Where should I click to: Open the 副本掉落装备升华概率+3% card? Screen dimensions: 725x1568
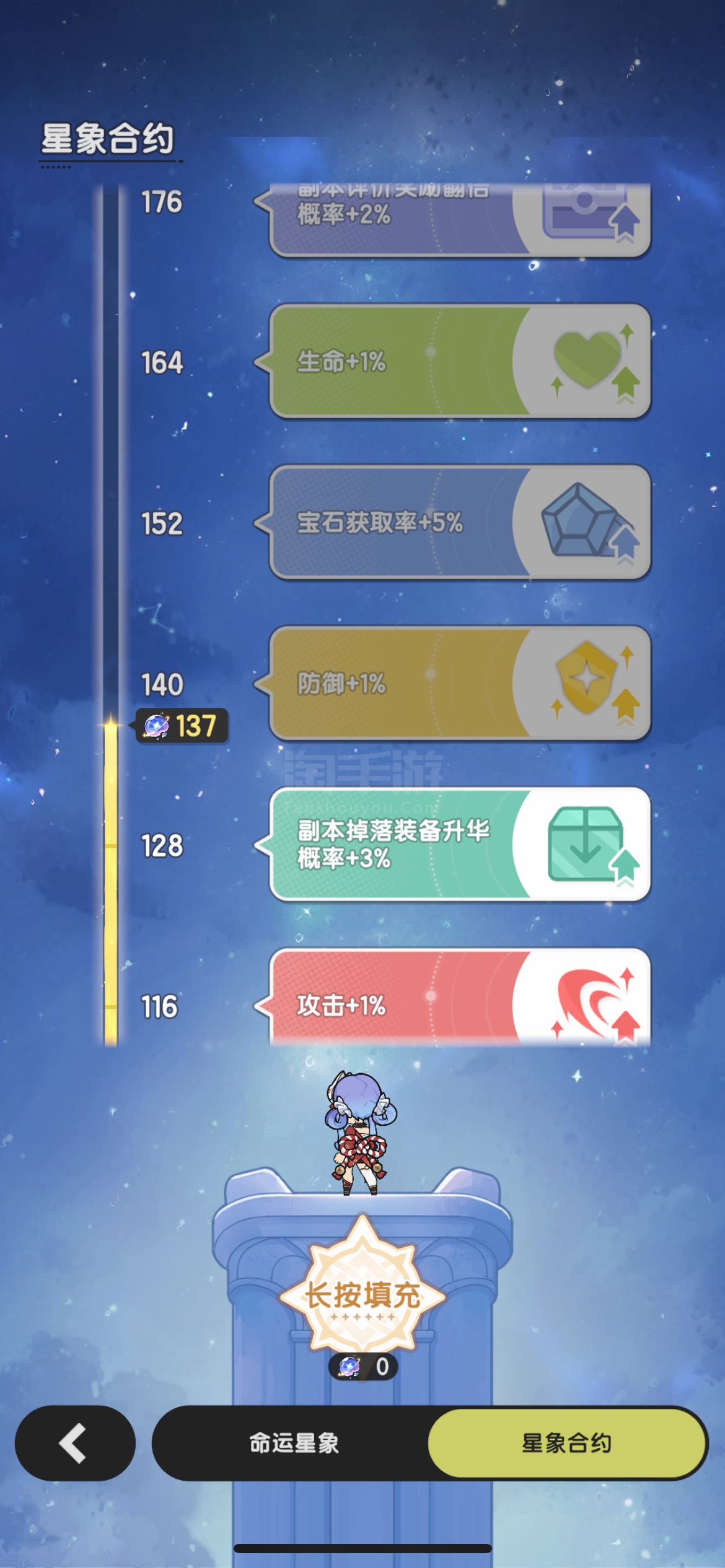coord(460,844)
